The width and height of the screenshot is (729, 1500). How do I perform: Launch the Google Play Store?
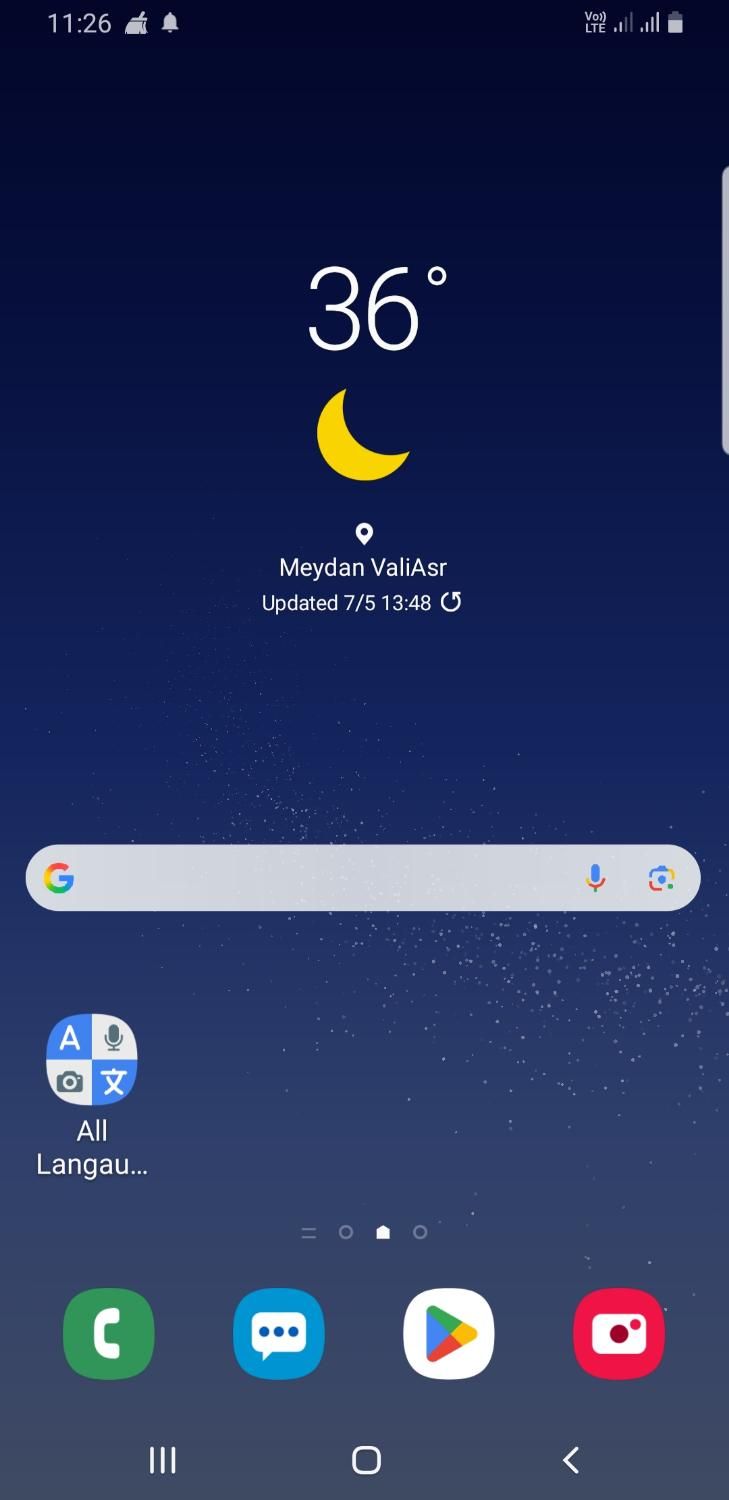(449, 1334)
